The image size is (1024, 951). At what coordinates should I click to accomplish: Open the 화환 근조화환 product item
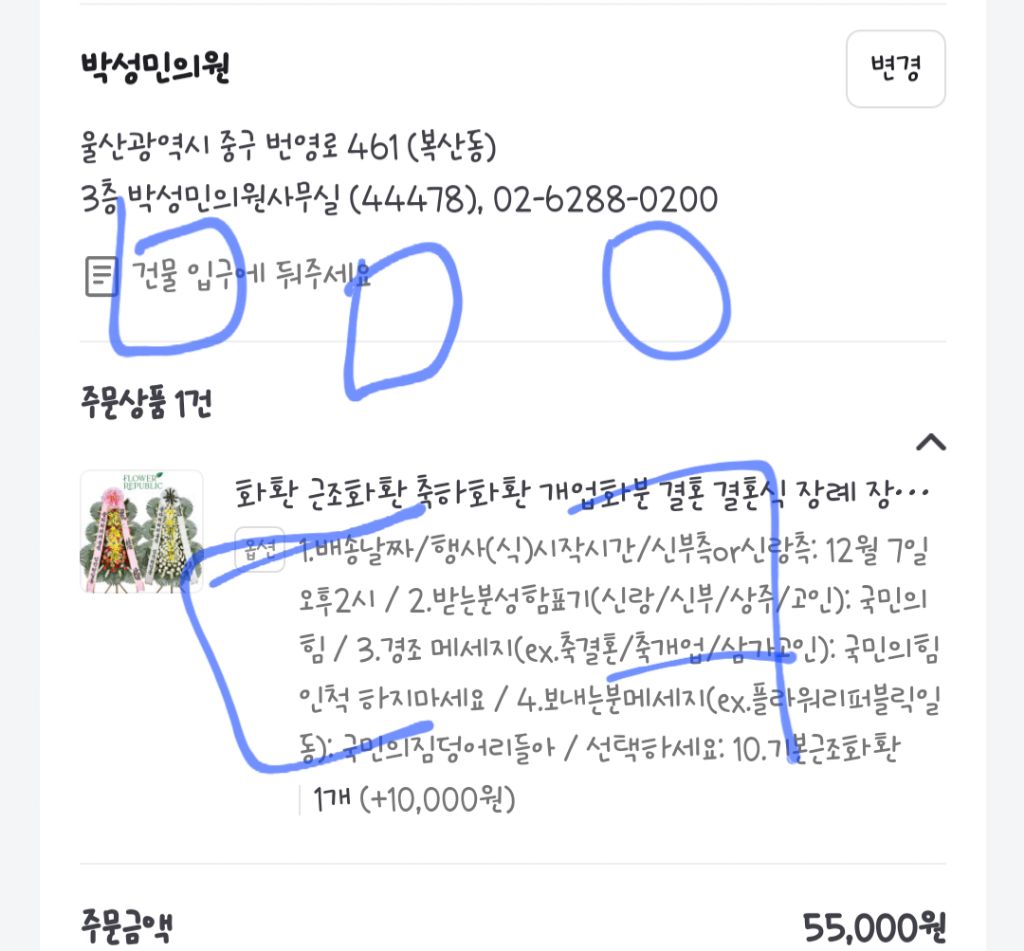coord(583,493)
